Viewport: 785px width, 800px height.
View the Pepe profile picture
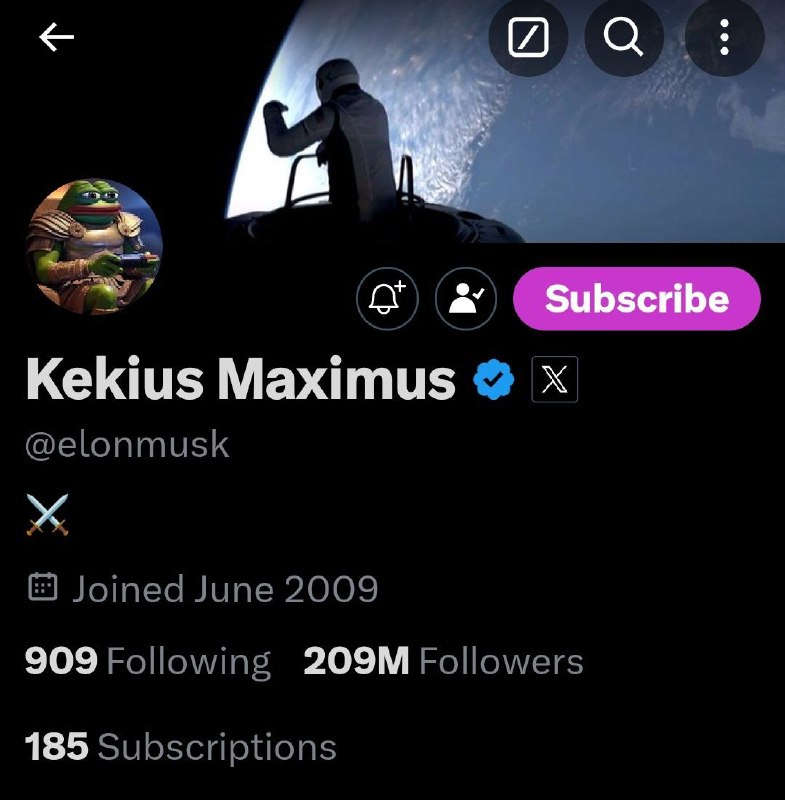[x=93, y=247]
